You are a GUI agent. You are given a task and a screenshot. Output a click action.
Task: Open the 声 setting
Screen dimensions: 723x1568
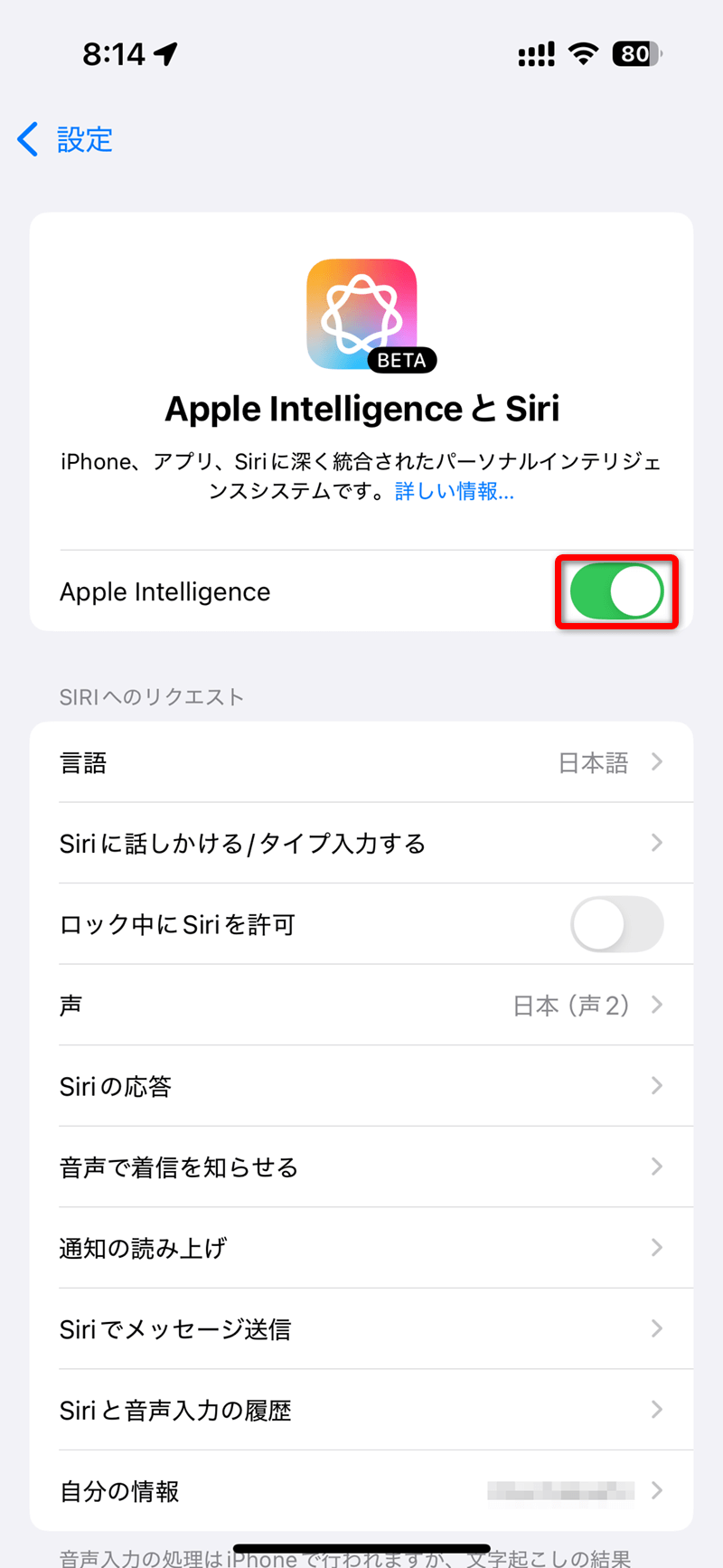361,1005
